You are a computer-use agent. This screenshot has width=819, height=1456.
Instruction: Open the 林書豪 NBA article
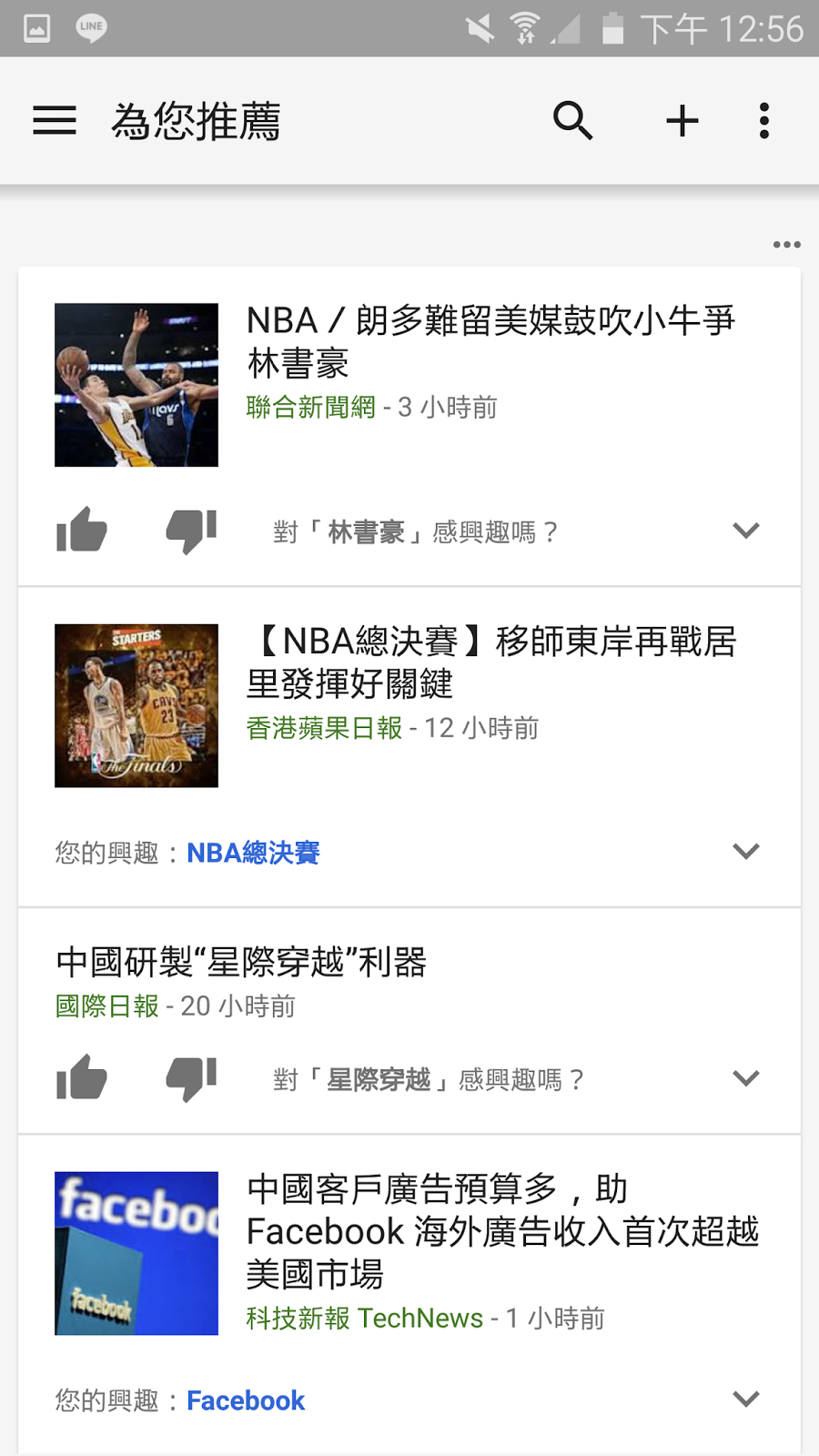(x=490, y=342)
